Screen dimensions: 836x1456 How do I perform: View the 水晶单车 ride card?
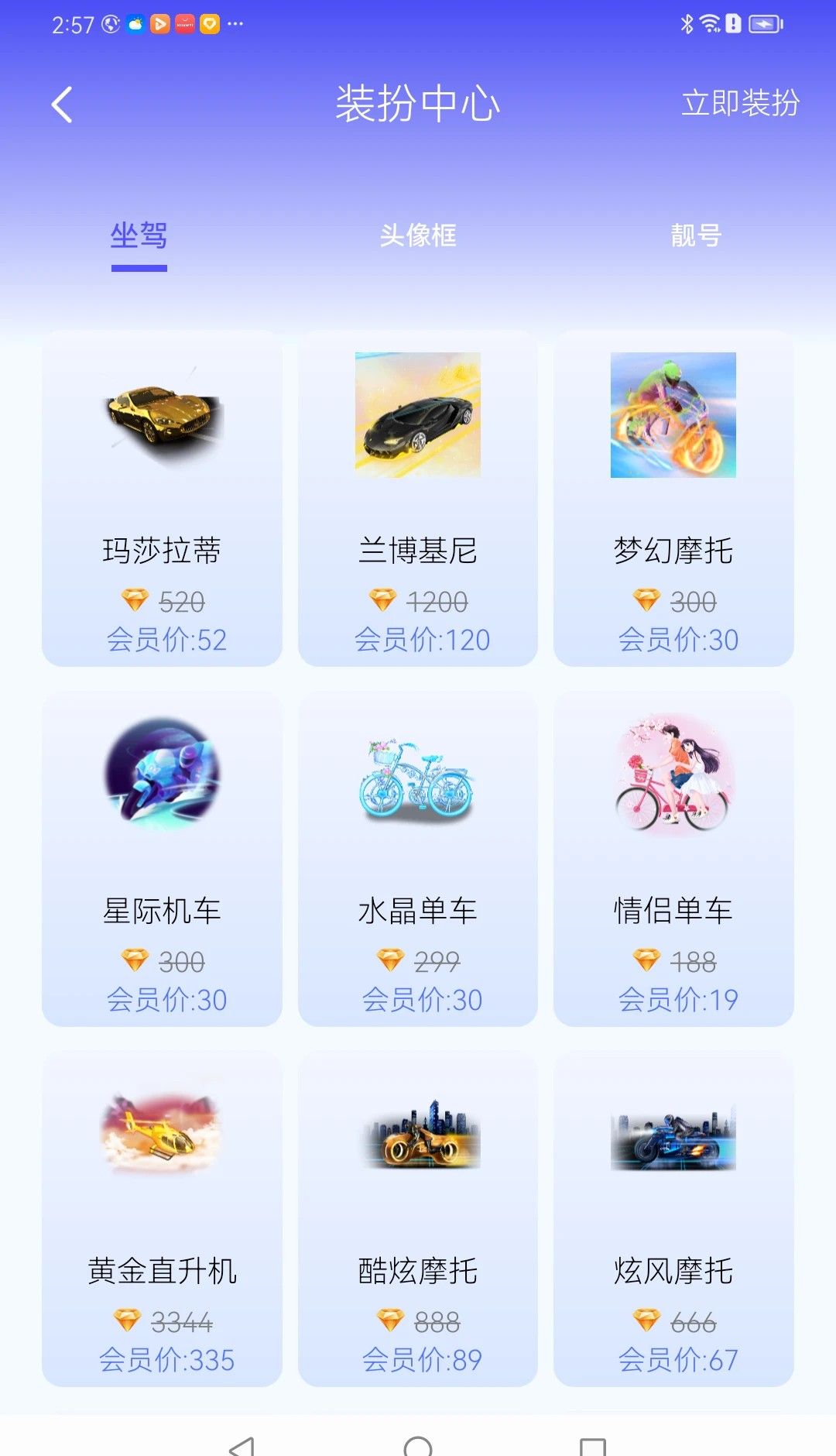[x=418, y=859]
